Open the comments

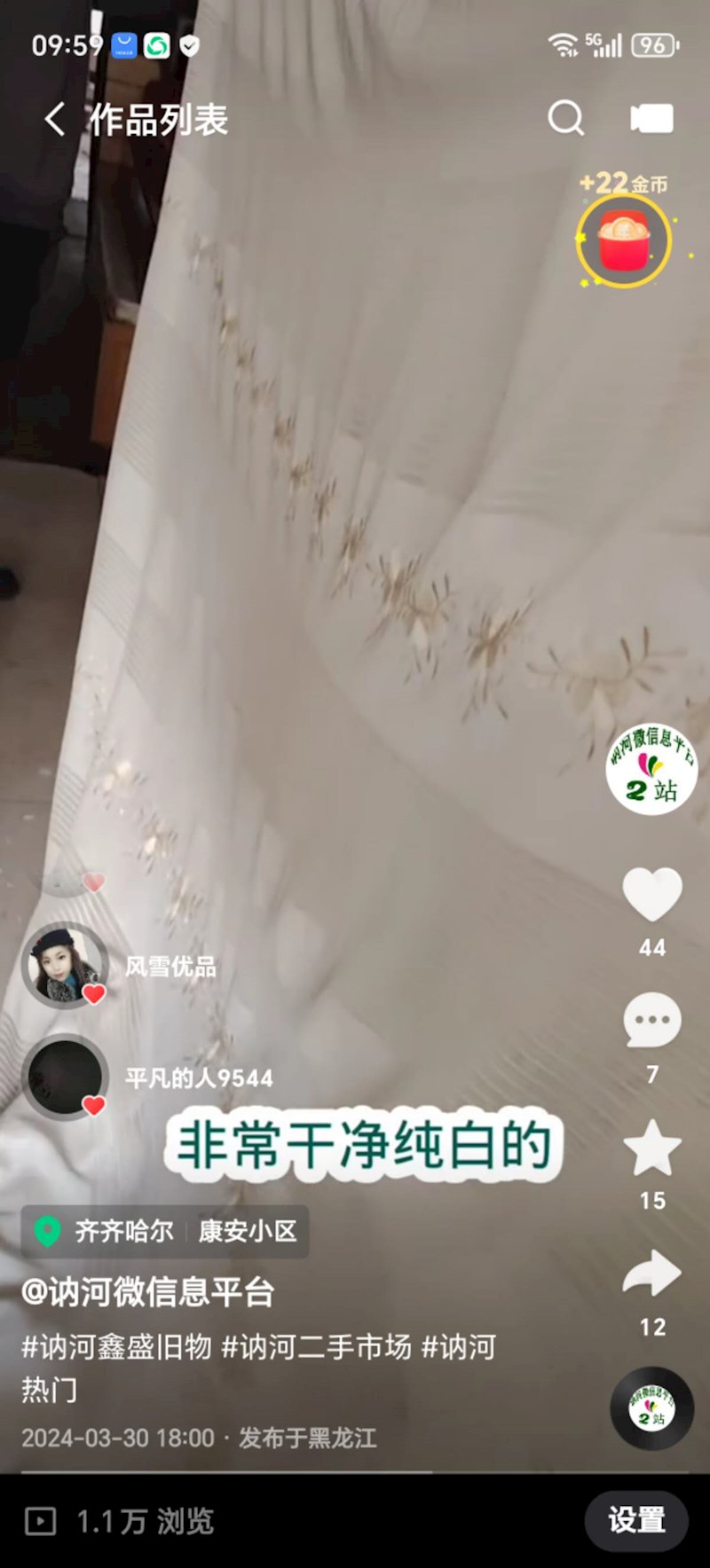pos(652,1022)
